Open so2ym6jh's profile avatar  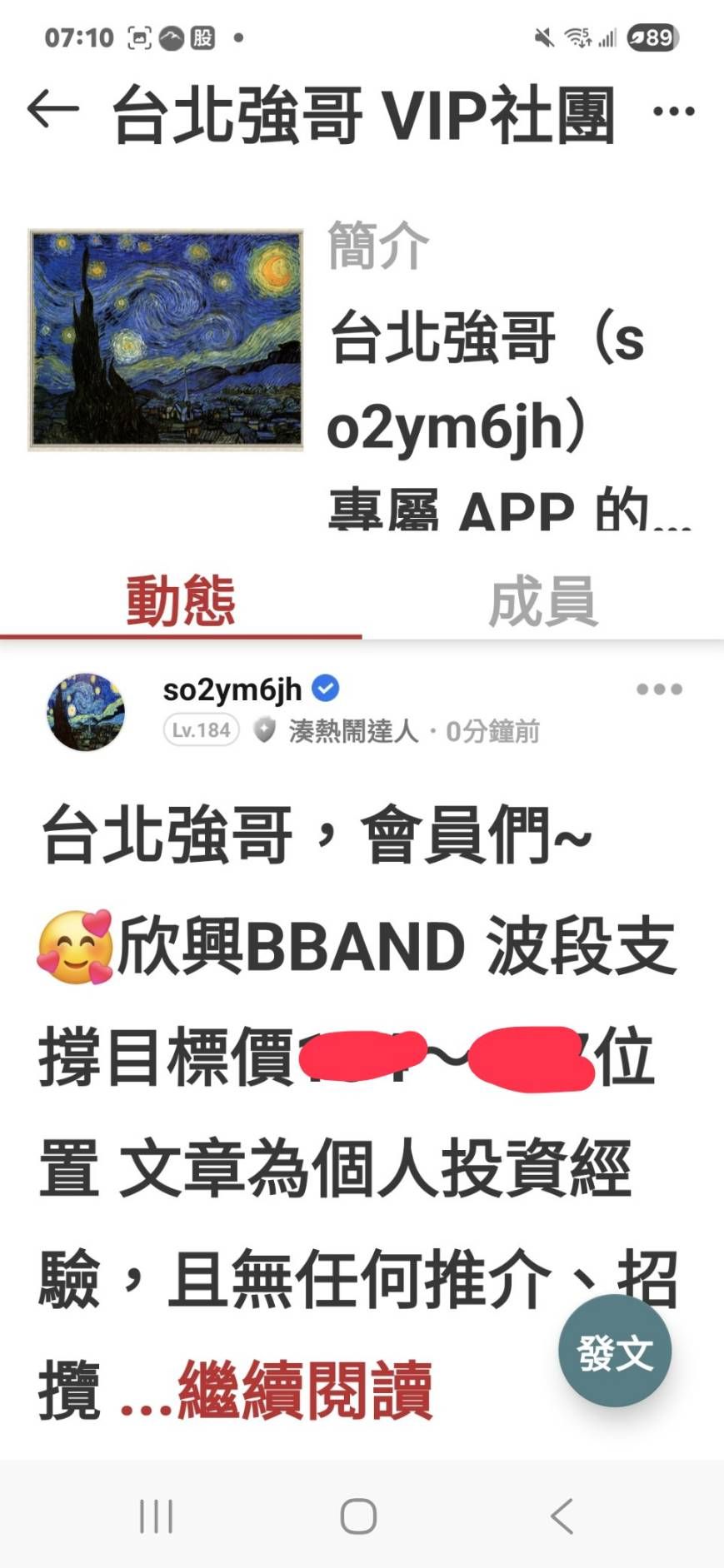tap(86, 712)
